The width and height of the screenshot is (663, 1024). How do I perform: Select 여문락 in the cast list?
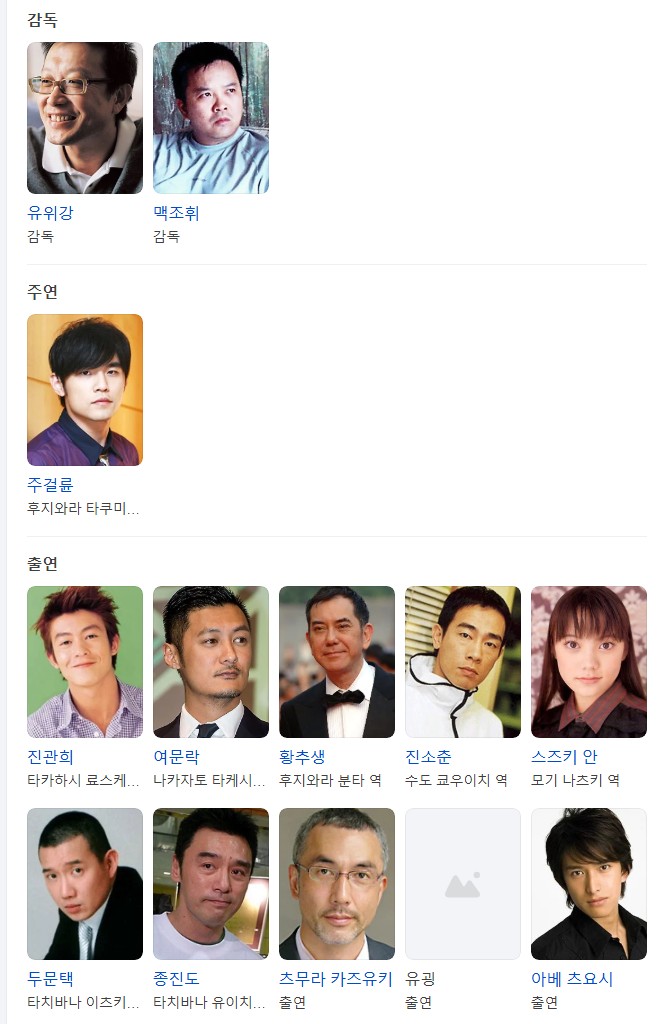(x=211, y=662)
